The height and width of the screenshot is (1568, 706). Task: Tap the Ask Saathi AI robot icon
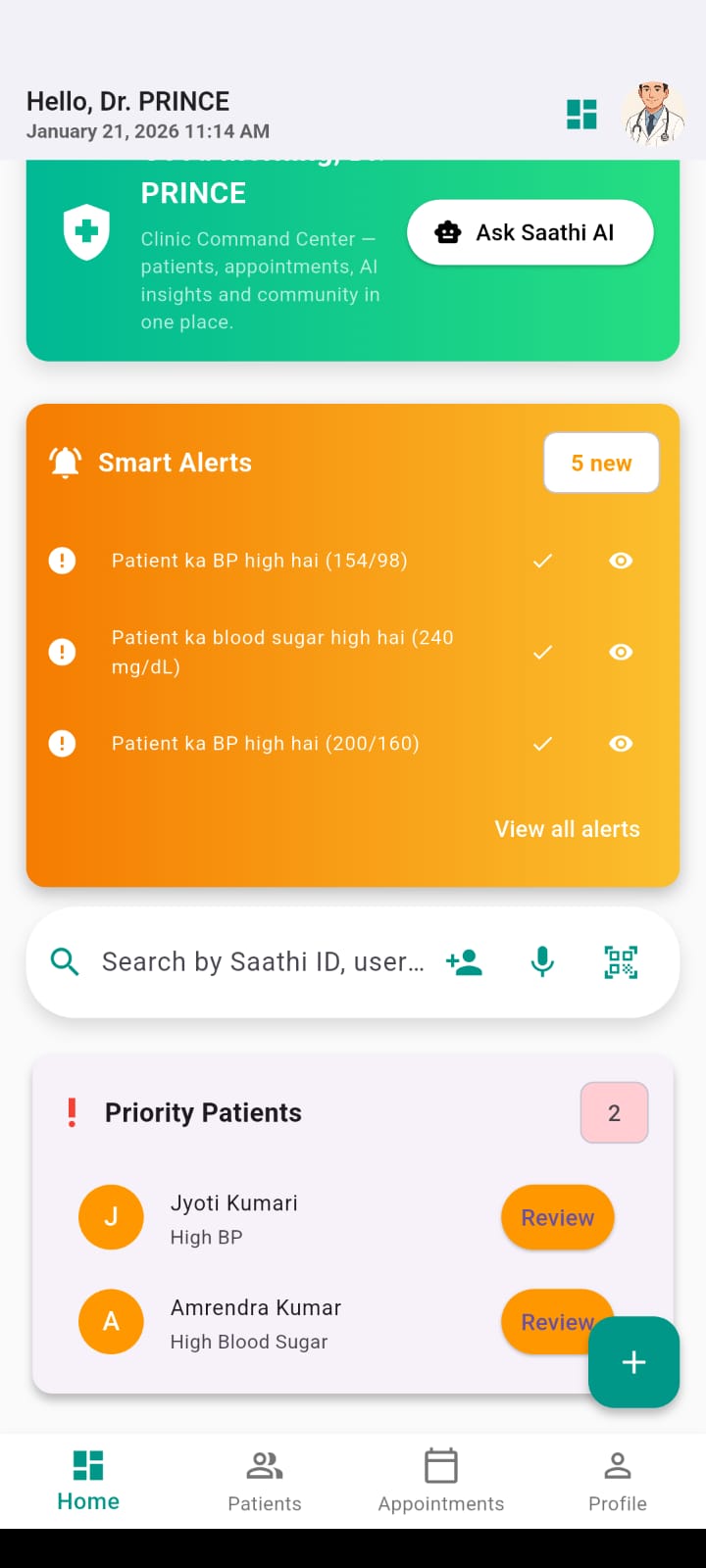coord(448,232)
